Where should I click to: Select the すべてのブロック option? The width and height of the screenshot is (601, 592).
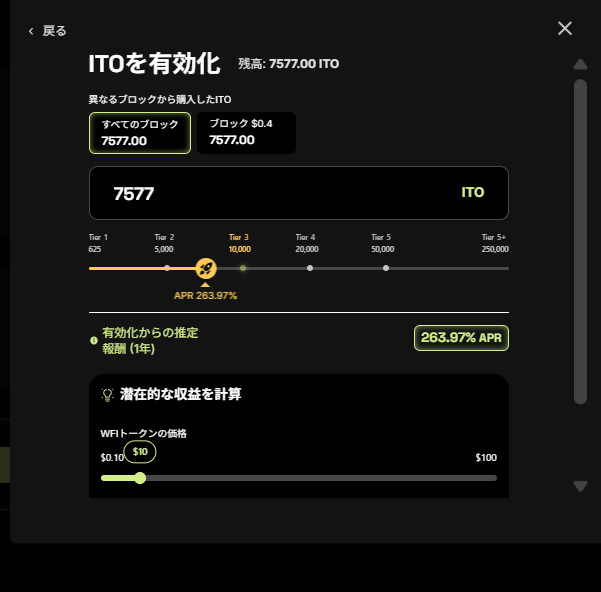(x=140, y=133)
